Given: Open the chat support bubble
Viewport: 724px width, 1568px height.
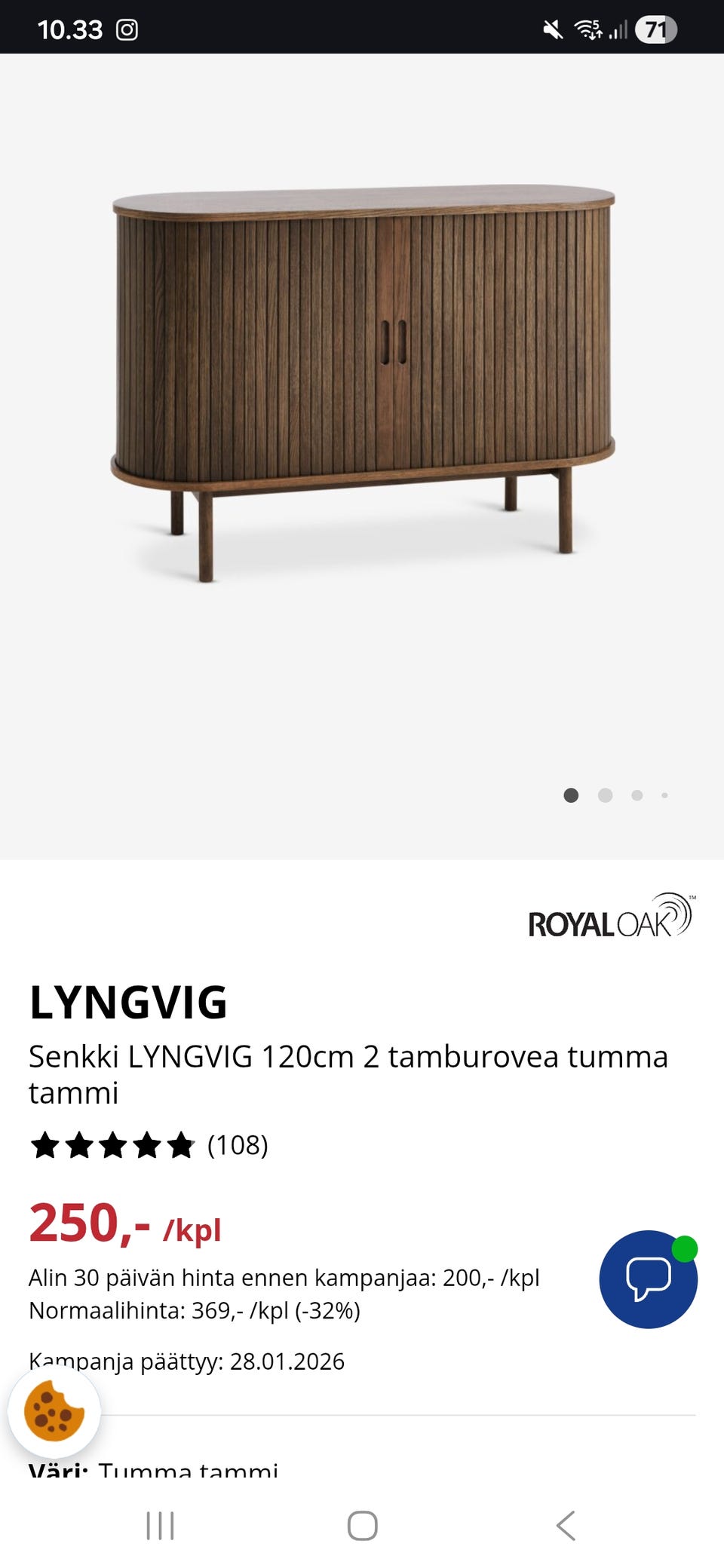Looking at the screenshot, I should tap(650, 1274).
